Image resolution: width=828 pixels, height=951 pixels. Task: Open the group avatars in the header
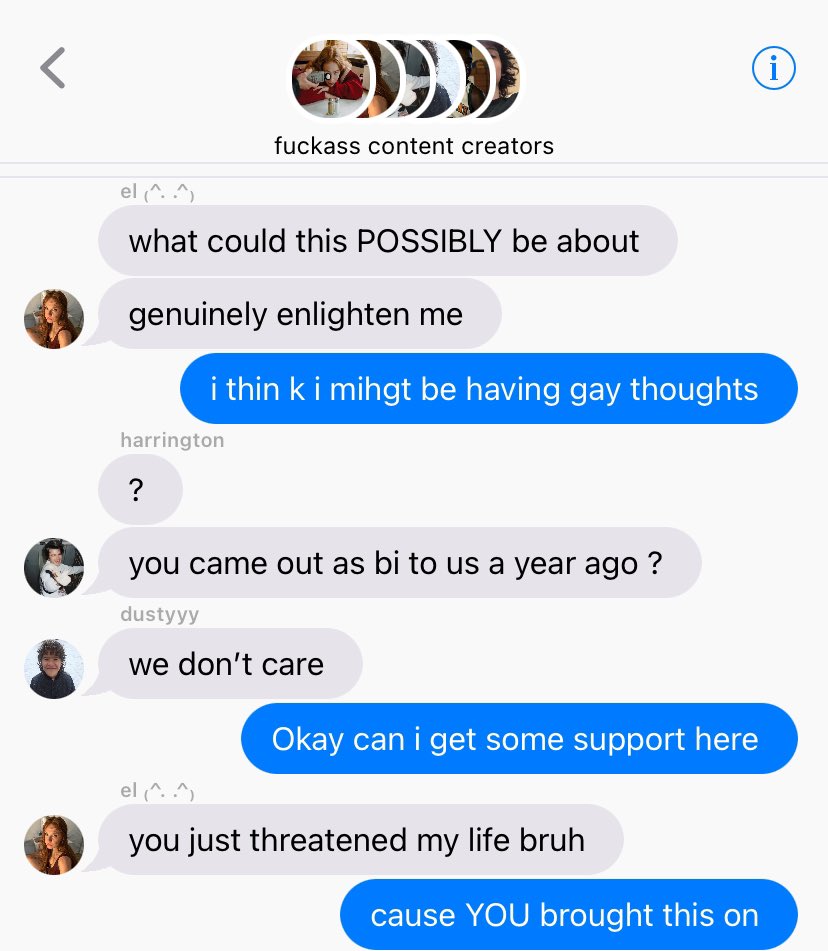pos(406,79)
